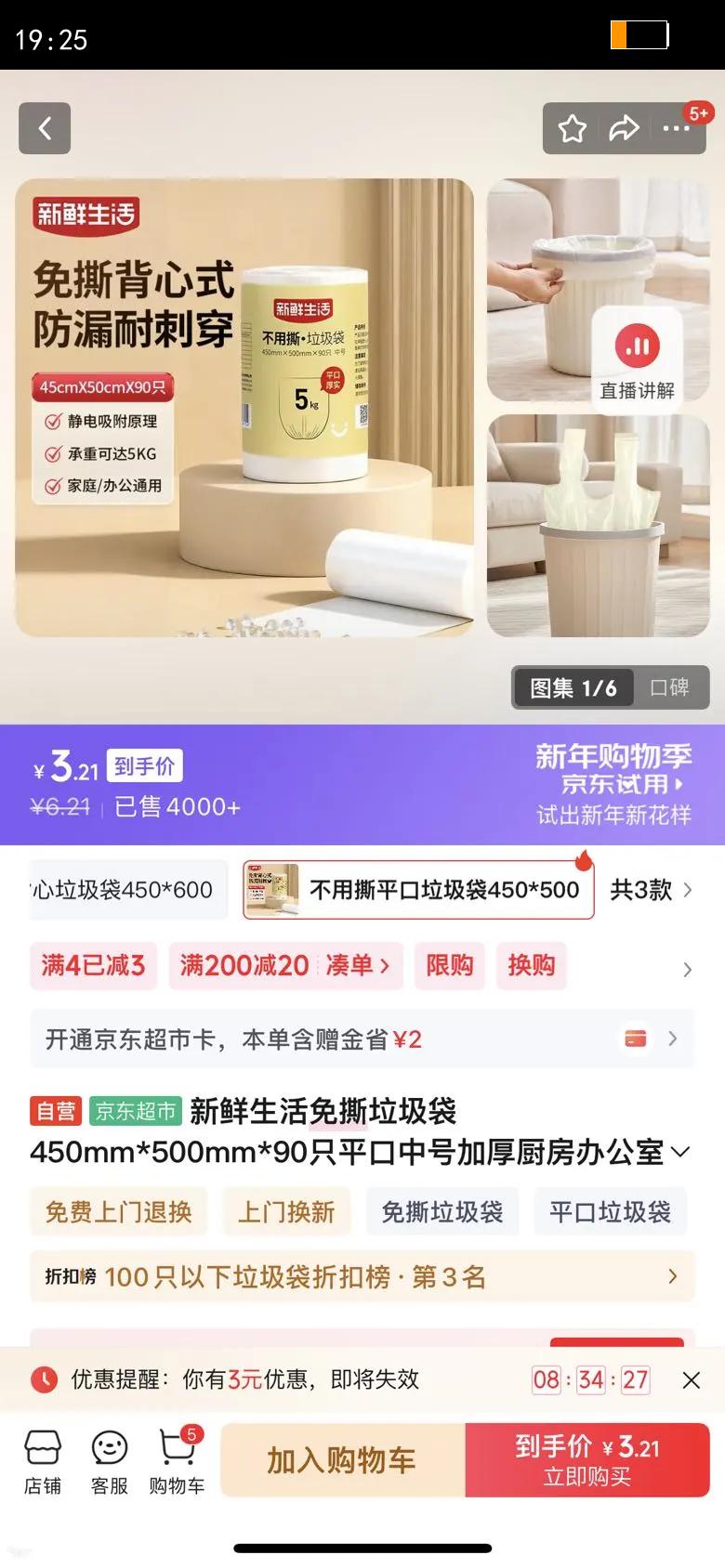The width and height of the screenshot is (725, 1568).
Task: Select the 心垃圾袋450*600 variant
Action: [x=121, y=889]
